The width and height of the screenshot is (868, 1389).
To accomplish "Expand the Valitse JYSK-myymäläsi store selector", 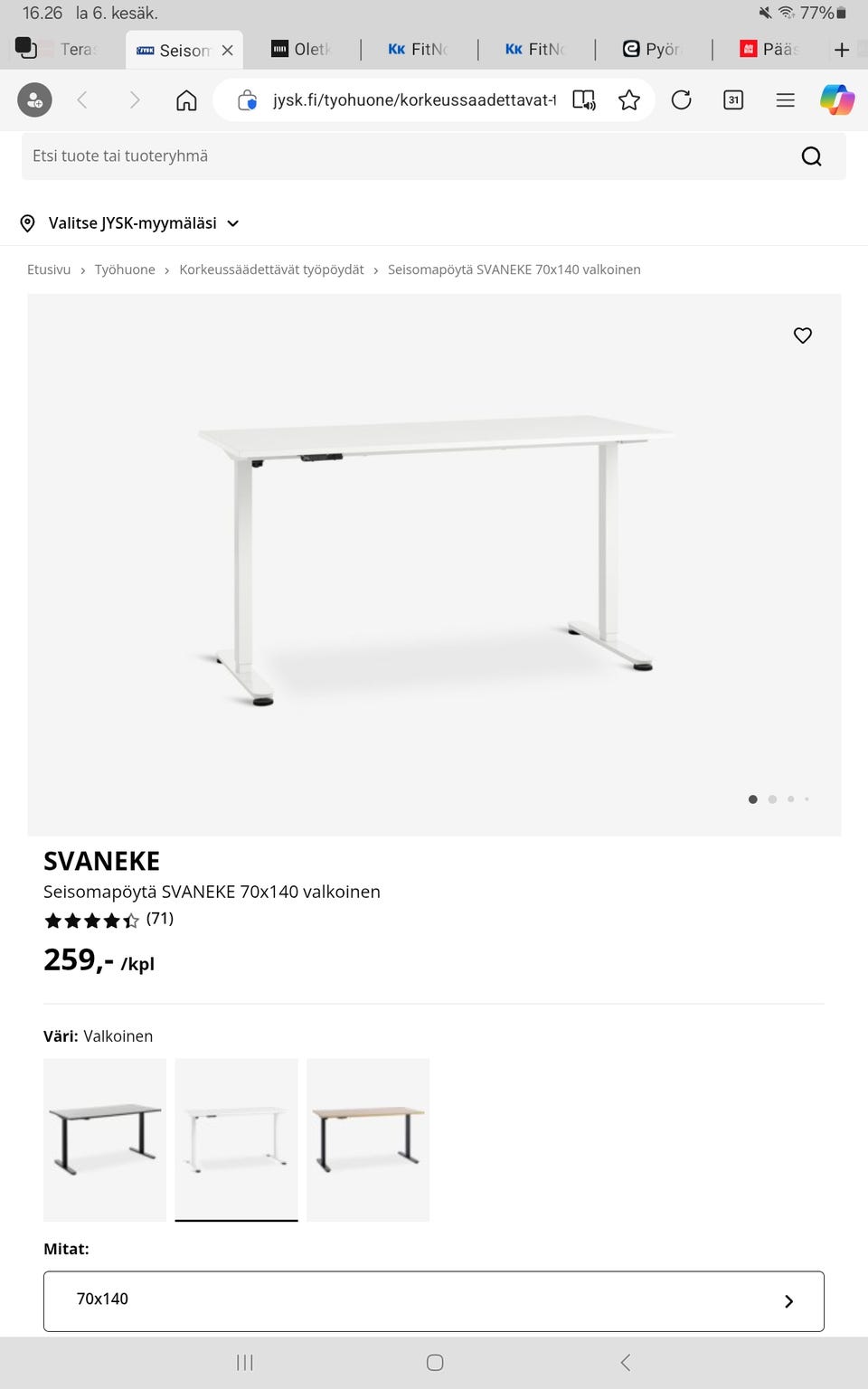I will 130,223.
